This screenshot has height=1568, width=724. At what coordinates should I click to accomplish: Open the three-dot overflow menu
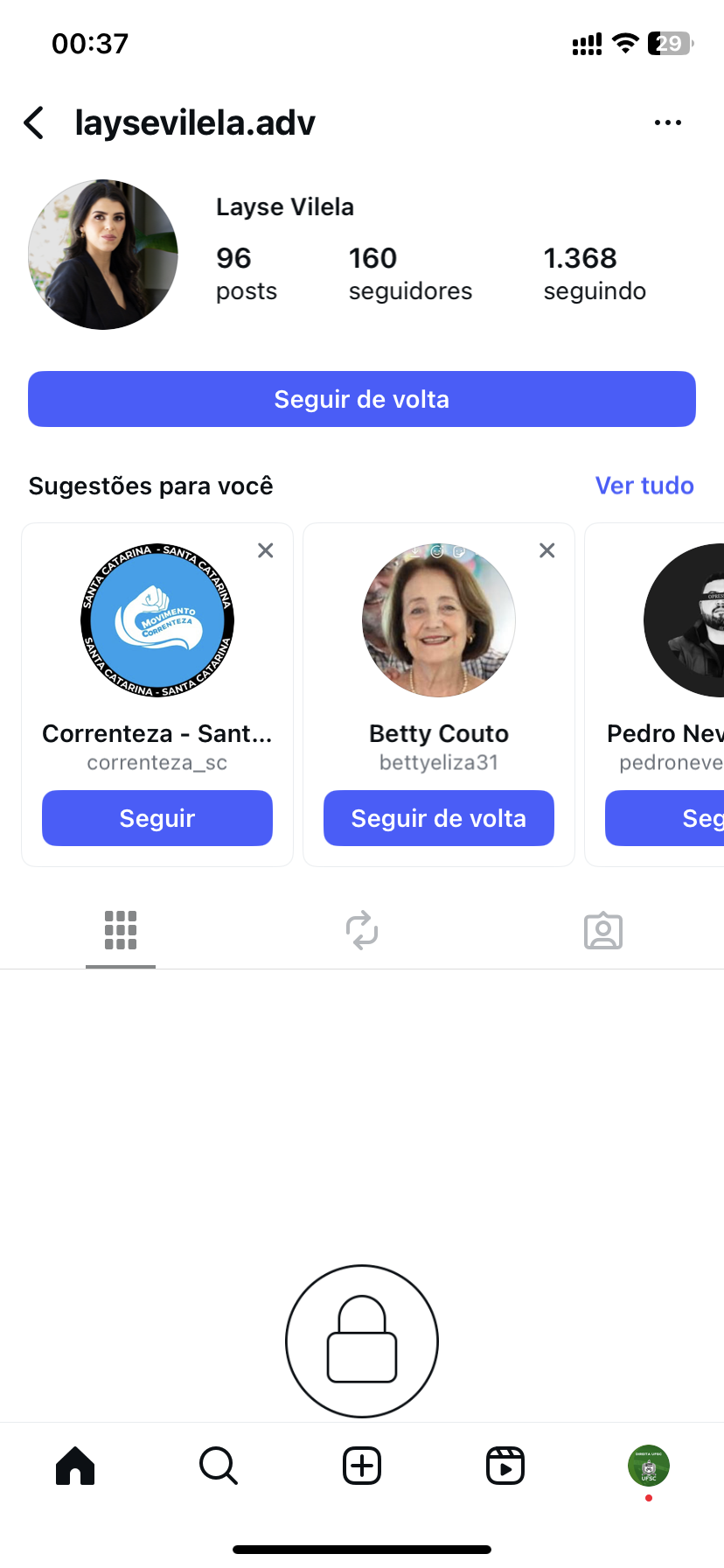(668, 123)
